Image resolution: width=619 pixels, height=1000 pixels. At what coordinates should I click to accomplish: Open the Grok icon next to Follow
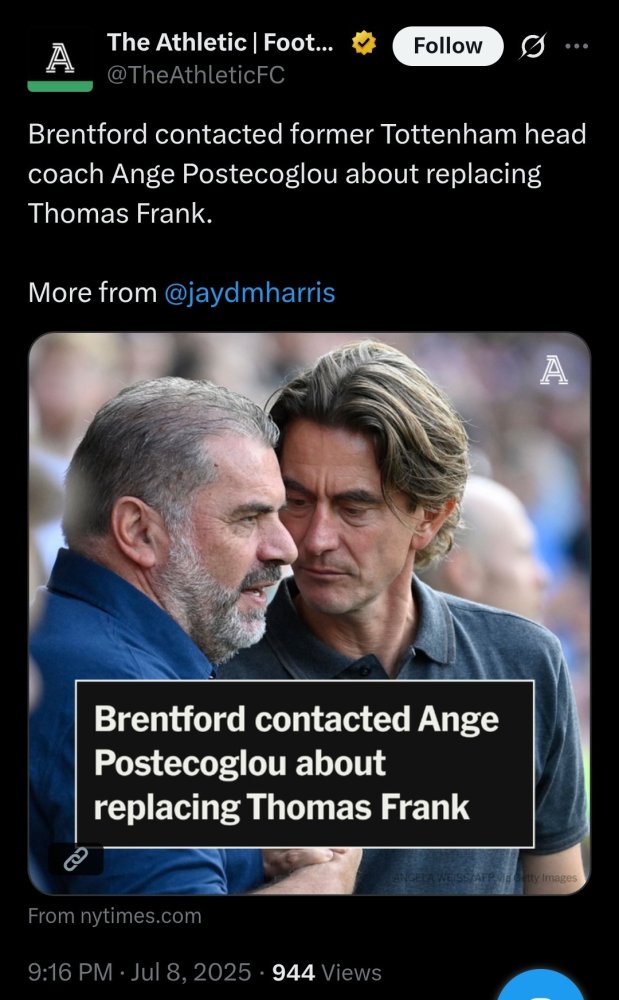533,46
